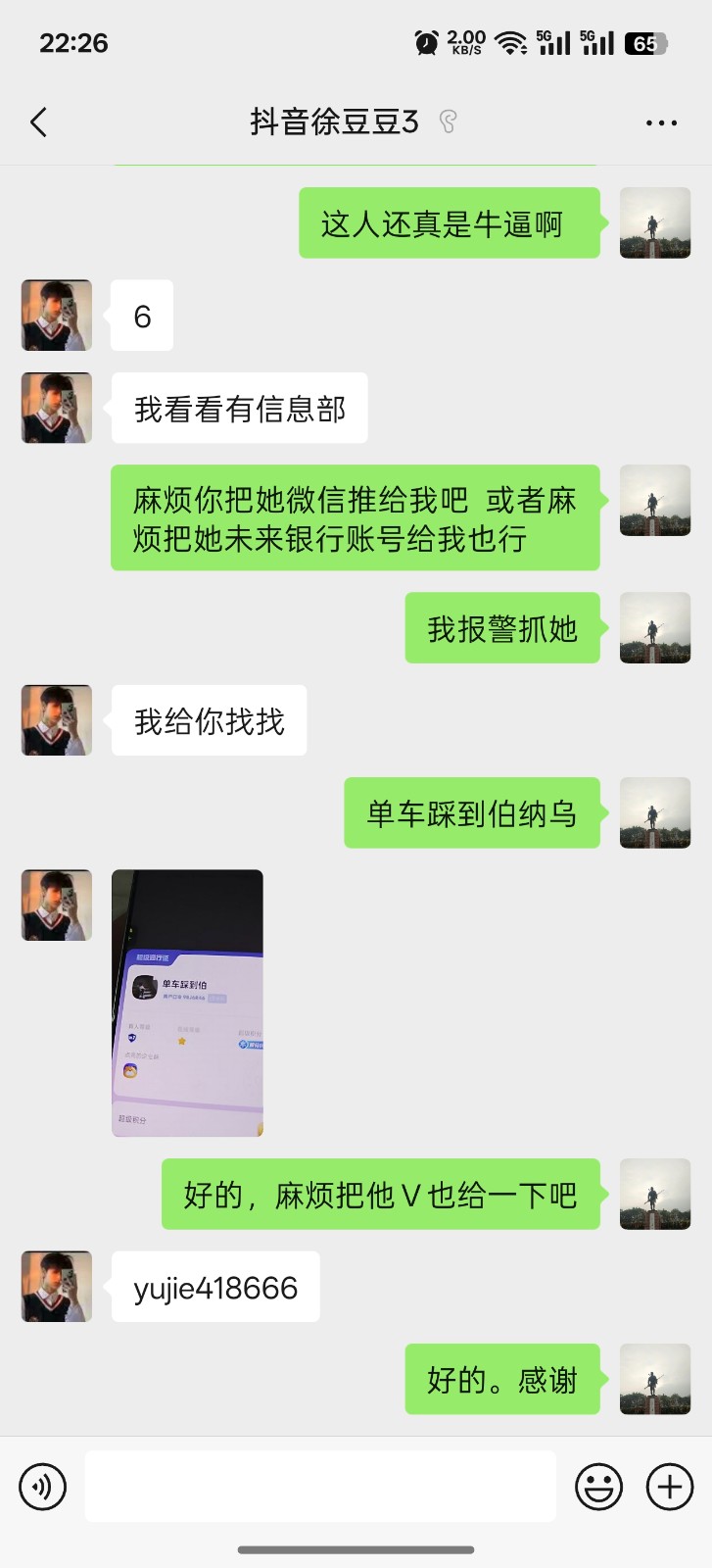The width and height of the screenshot is (712, 1568).
Task: Tap the clock showing 22:26
Action: tap(73, 42)
